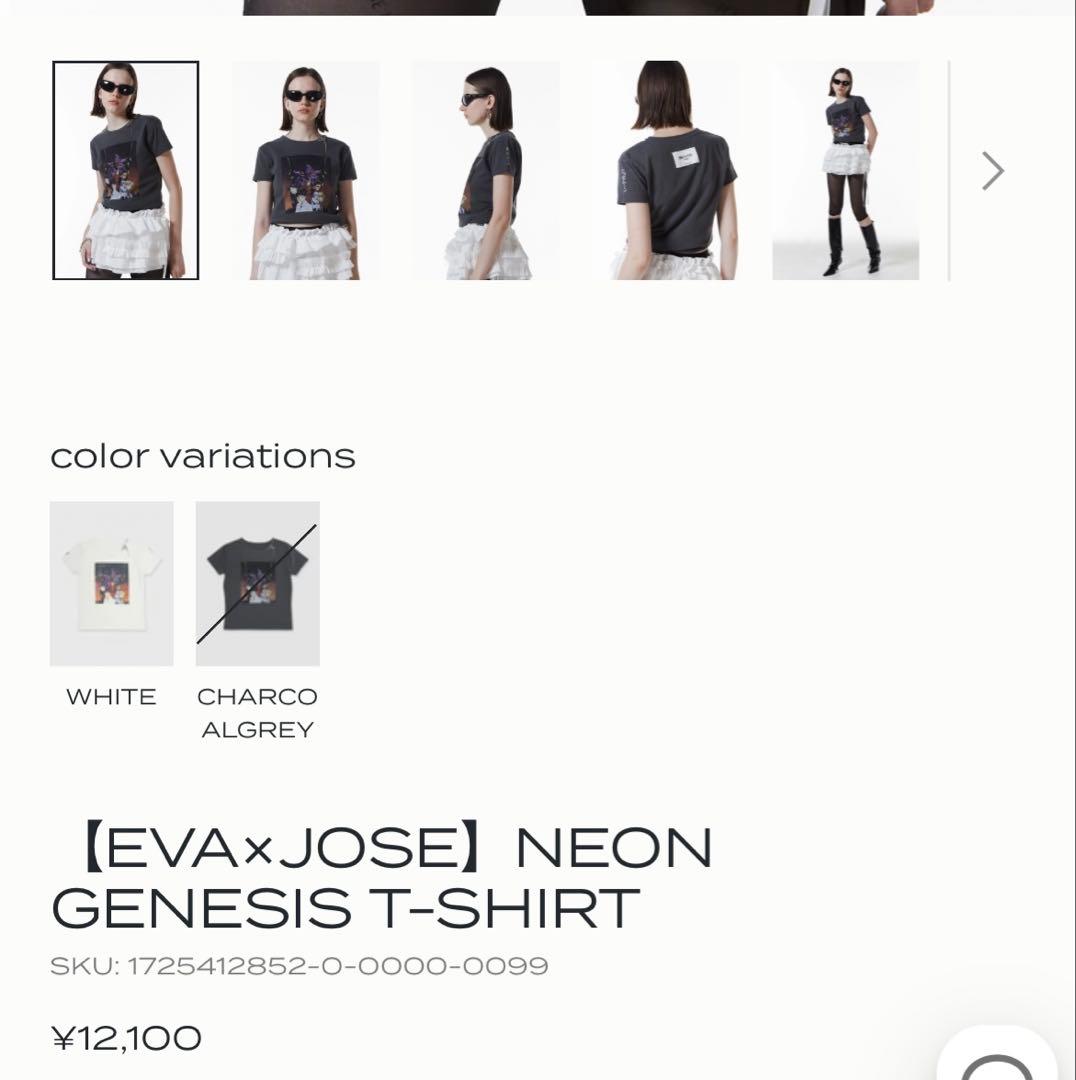Open the side-profile view thumbnail
Image resolution: width=1076 pixels, height=1080 pixels.
(485, 170)
